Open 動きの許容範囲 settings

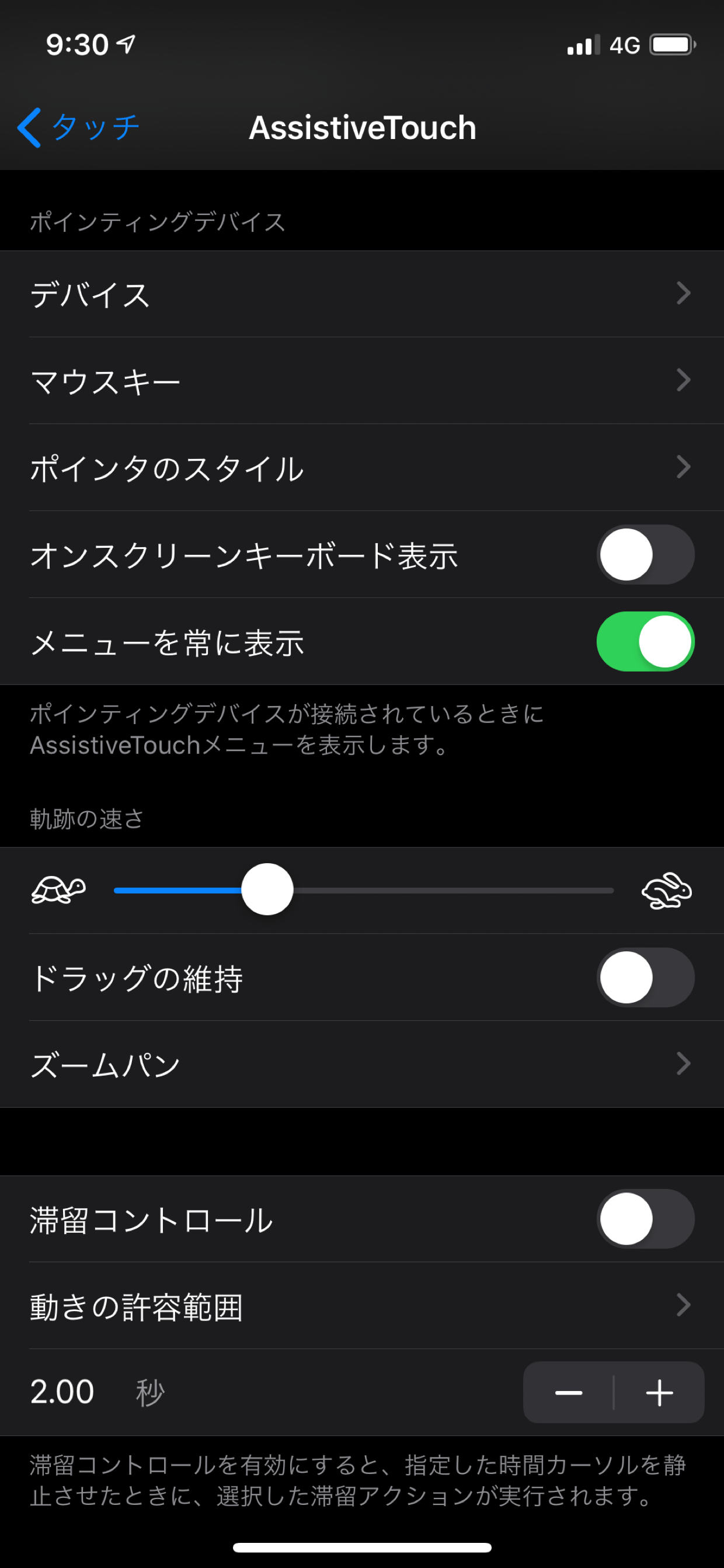point(362,1306)
